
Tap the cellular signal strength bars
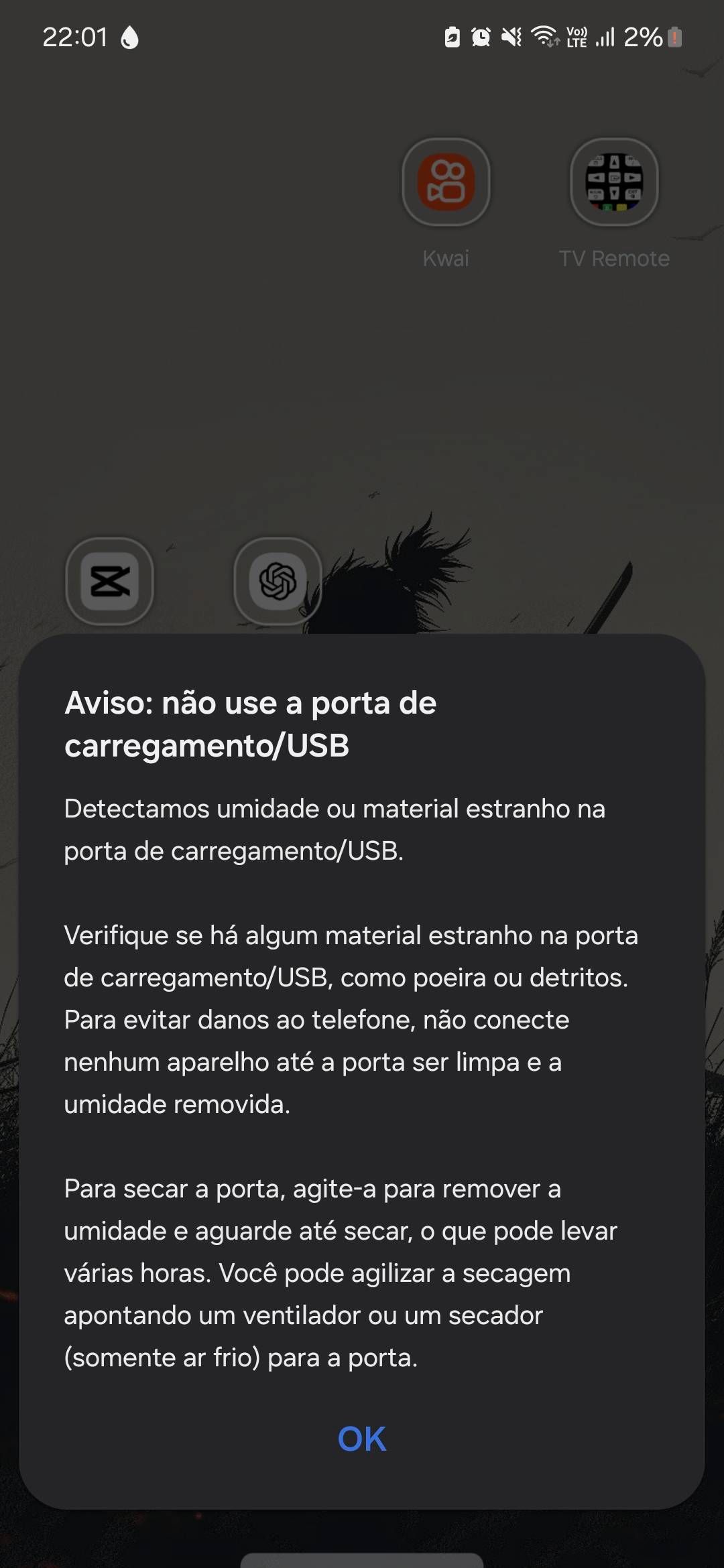click(x=607, y=38)
